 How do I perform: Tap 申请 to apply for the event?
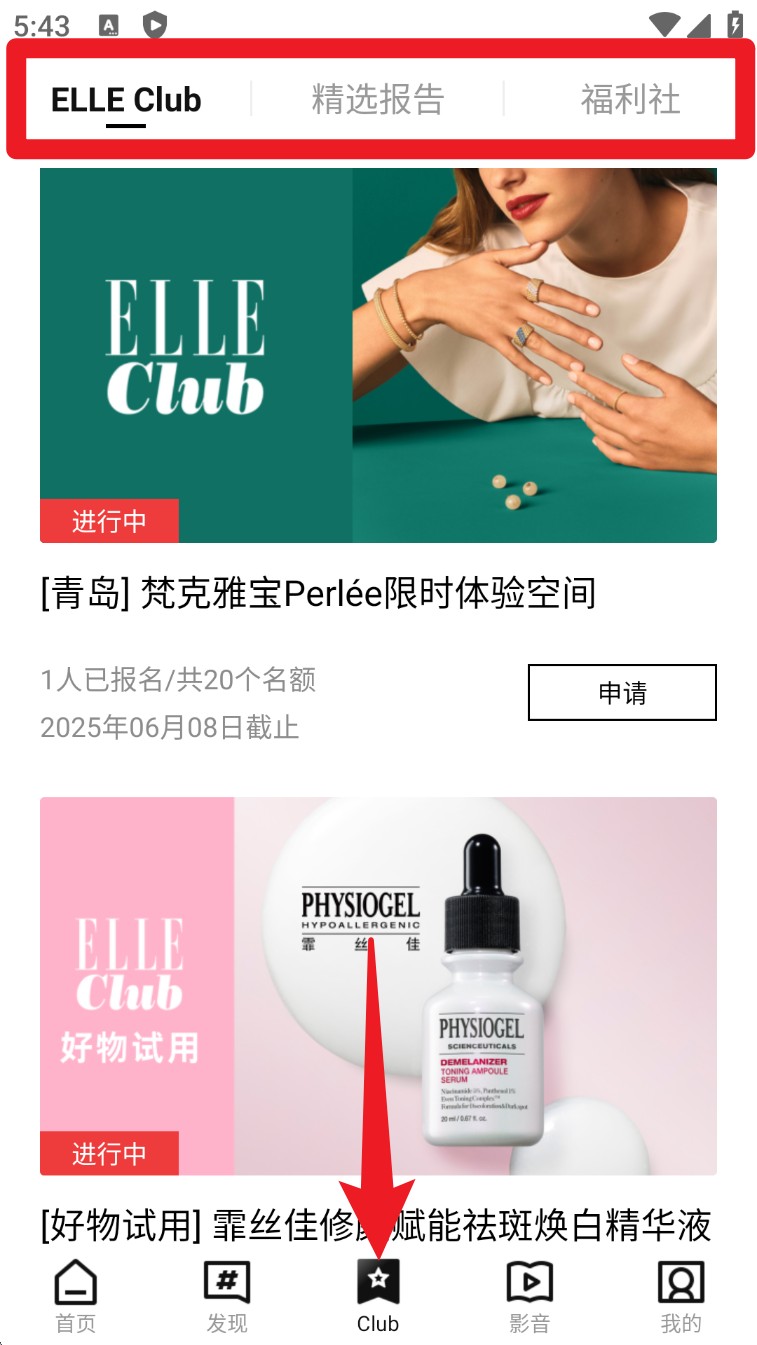[622, 691]
